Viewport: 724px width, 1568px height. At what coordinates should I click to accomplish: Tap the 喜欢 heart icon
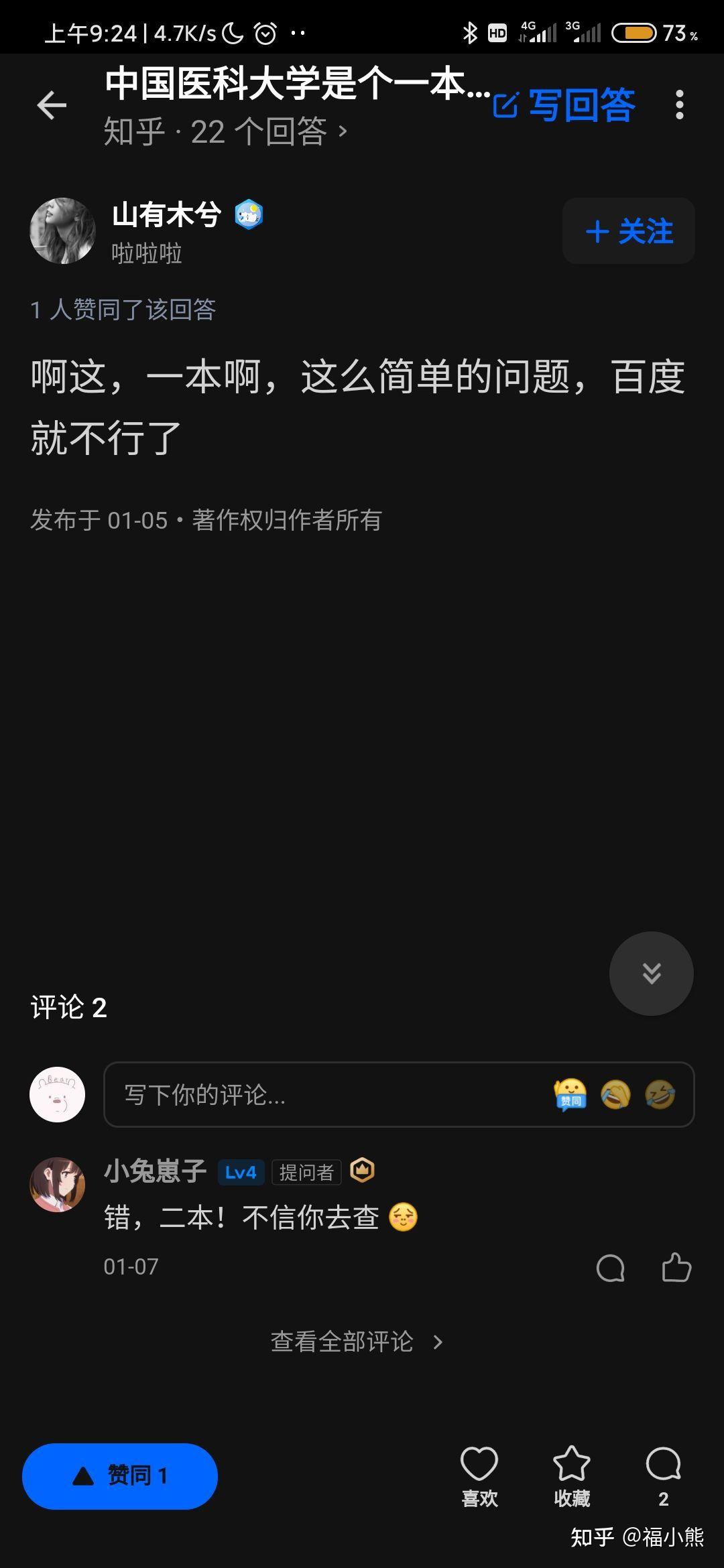tap(479, 1476)
